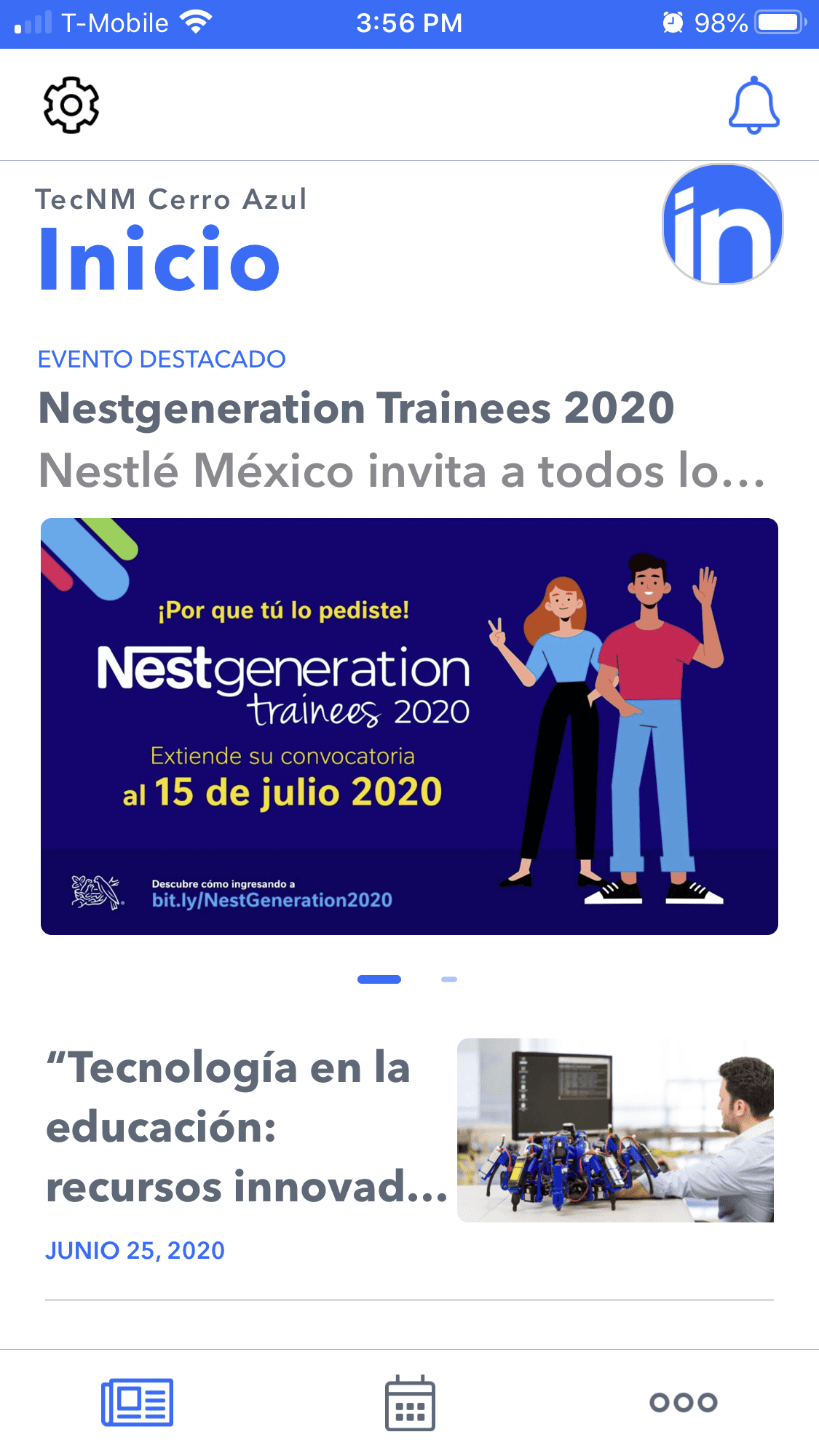This screenshot has width=819, height=1456.
Task: Go to the second featured event indicator
Action: coord(448,979)
